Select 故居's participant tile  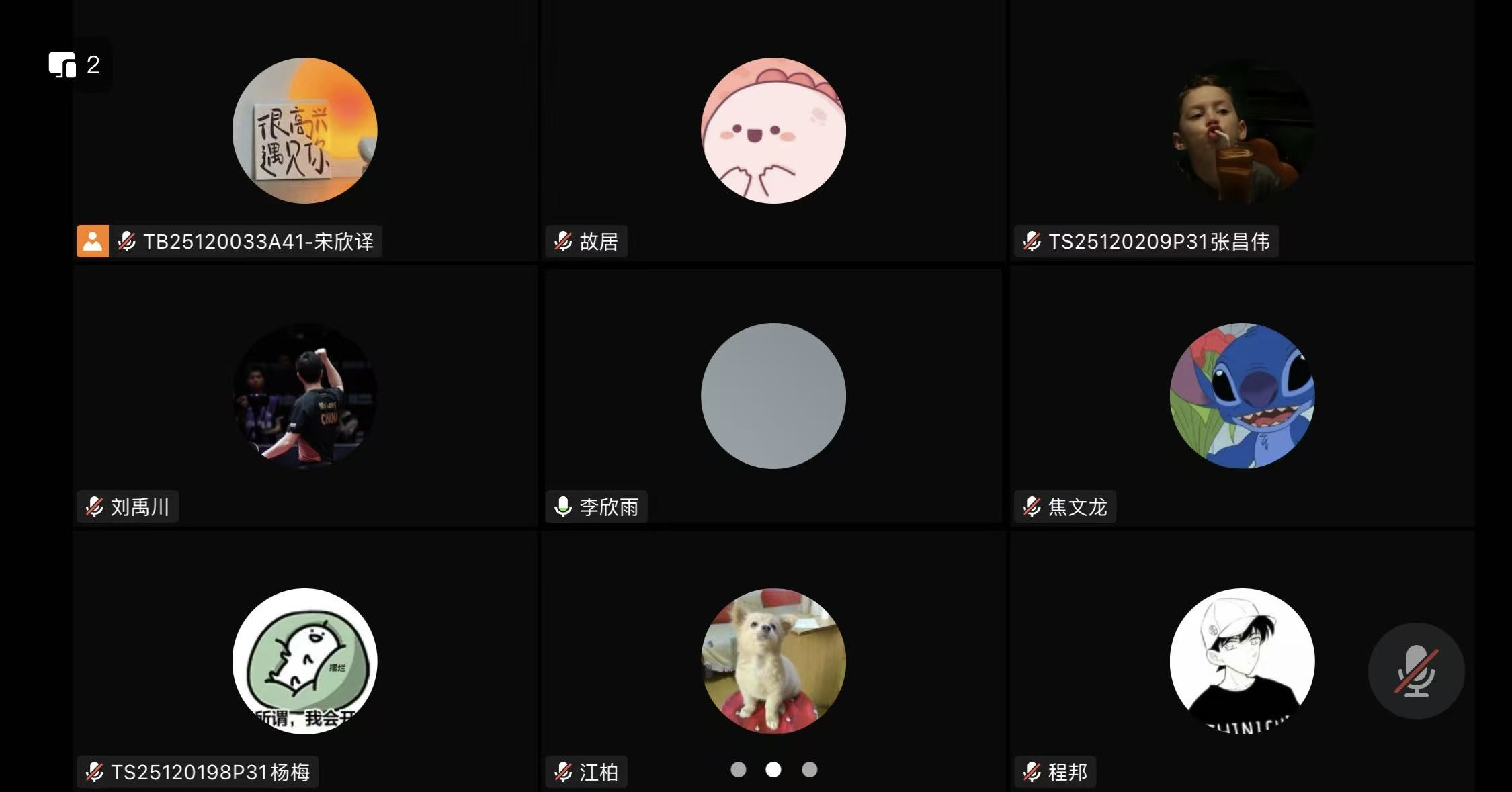pos(773,131)
